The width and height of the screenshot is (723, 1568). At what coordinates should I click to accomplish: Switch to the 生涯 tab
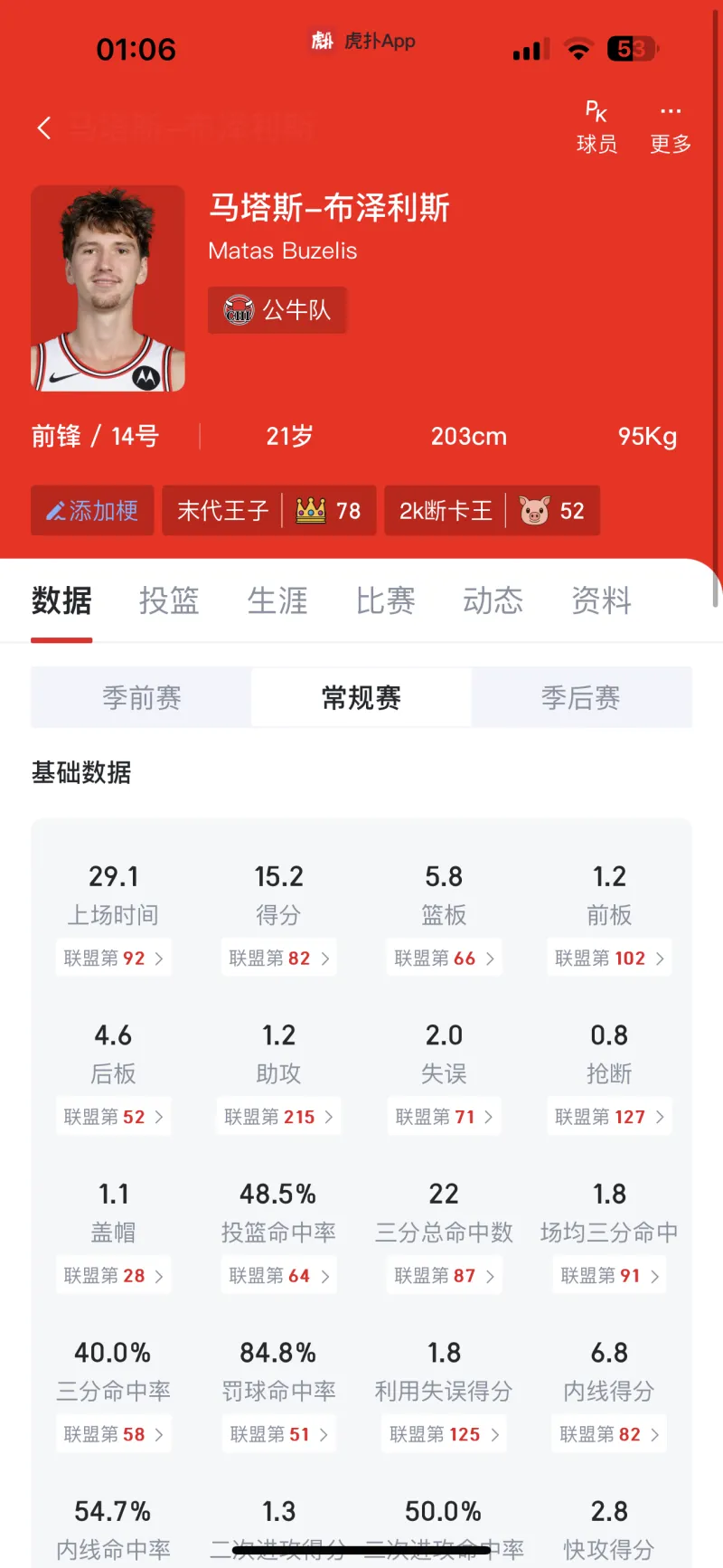[277, 600]
